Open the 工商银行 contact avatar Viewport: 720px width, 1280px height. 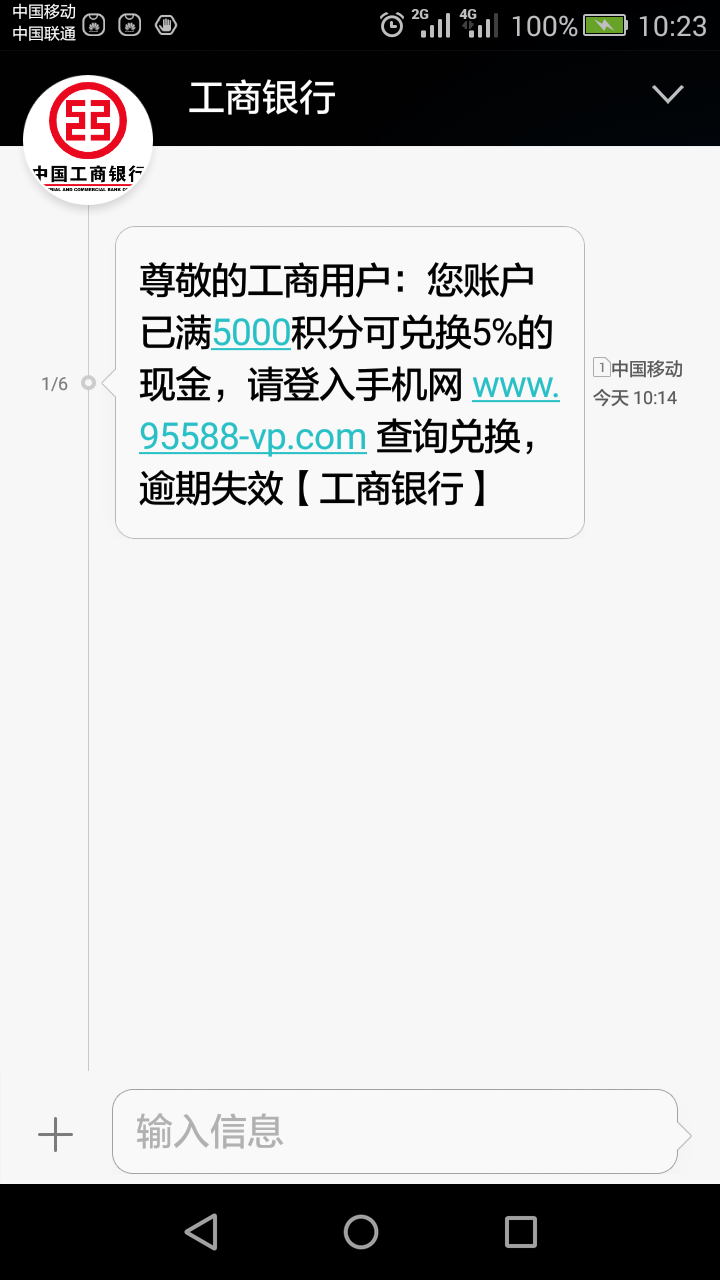click(88, 140)
